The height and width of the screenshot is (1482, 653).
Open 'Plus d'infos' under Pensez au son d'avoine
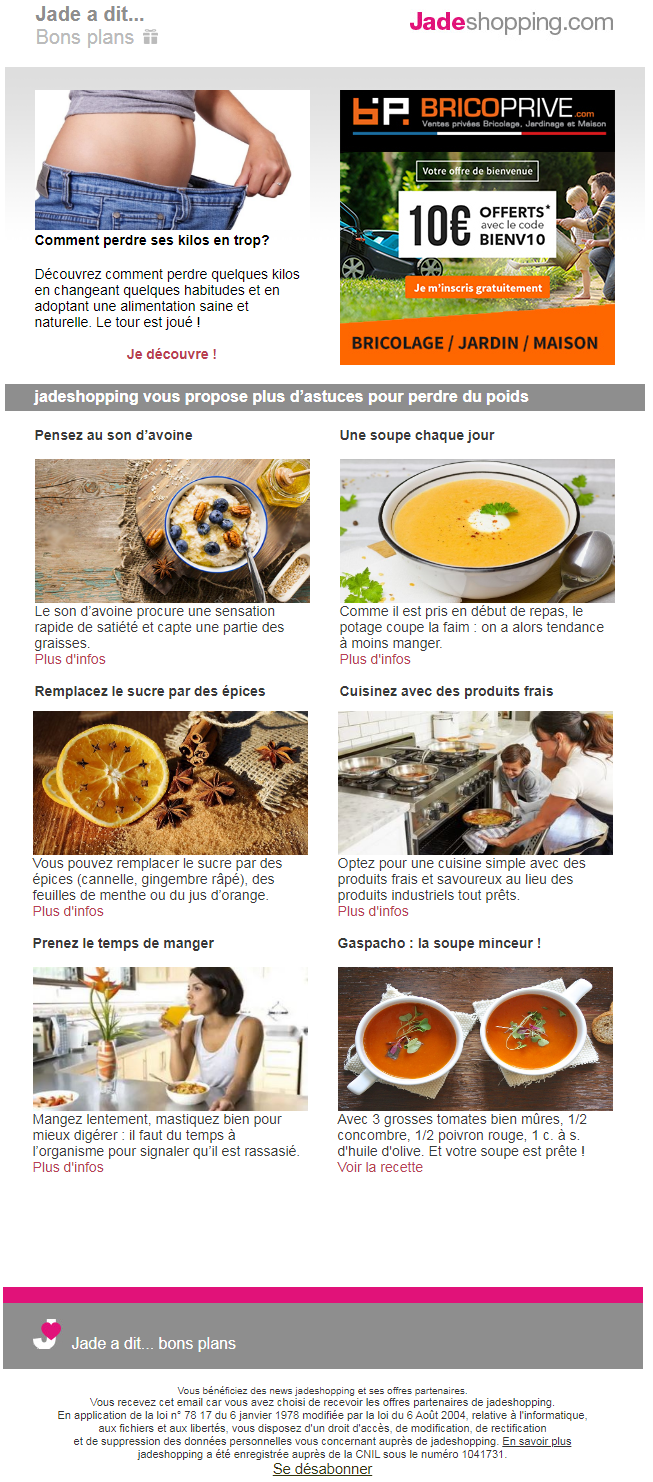70,659
